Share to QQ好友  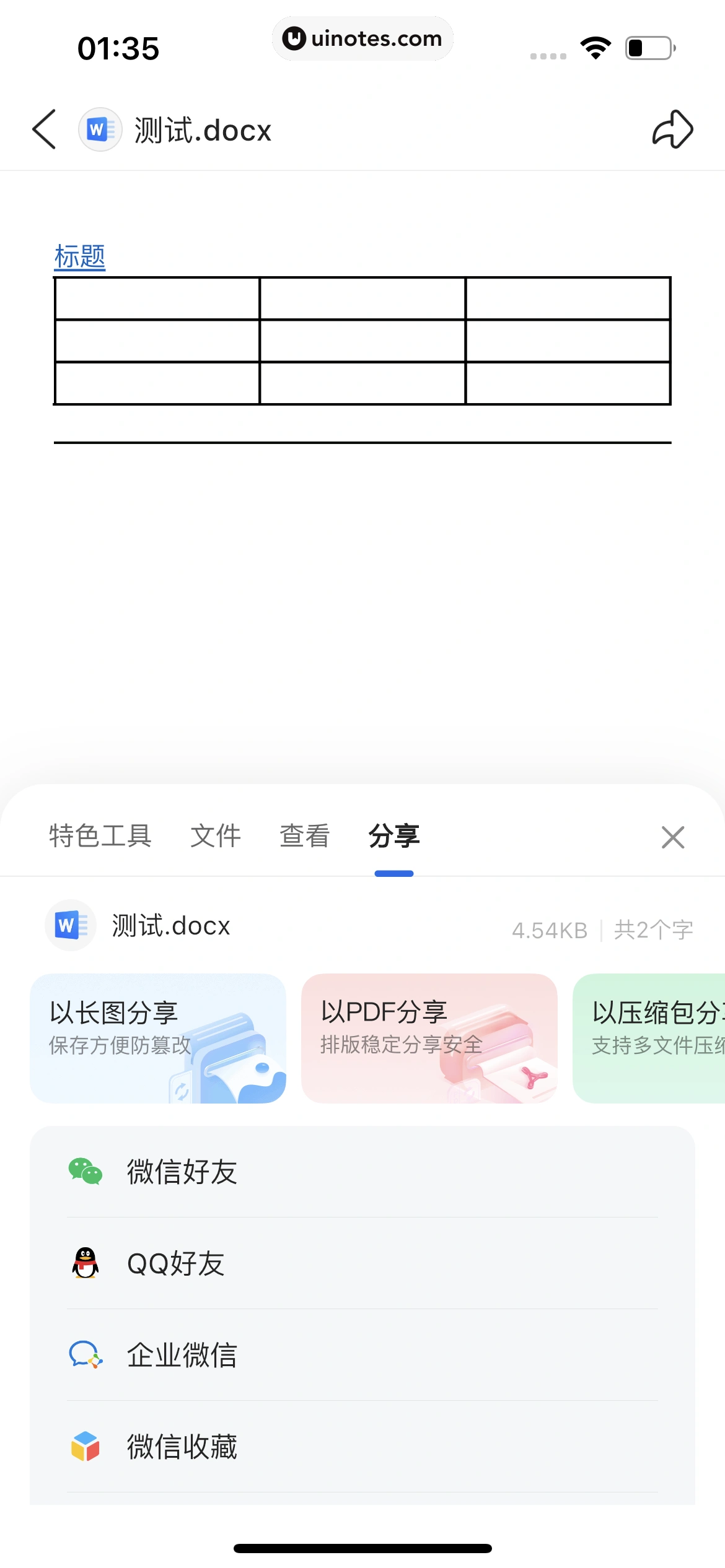[362, 1263]
